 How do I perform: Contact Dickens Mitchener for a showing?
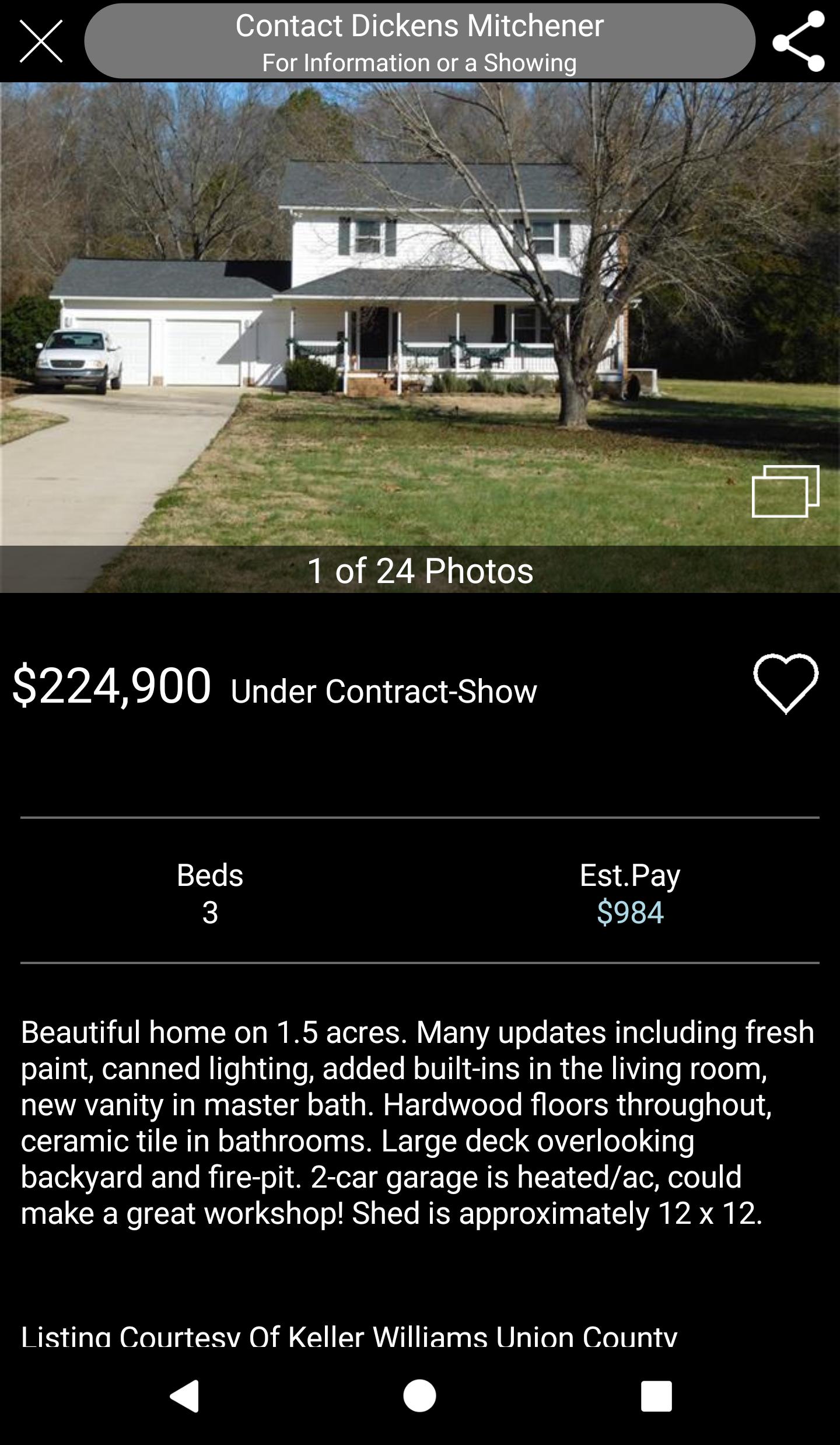tap(419, 41)
